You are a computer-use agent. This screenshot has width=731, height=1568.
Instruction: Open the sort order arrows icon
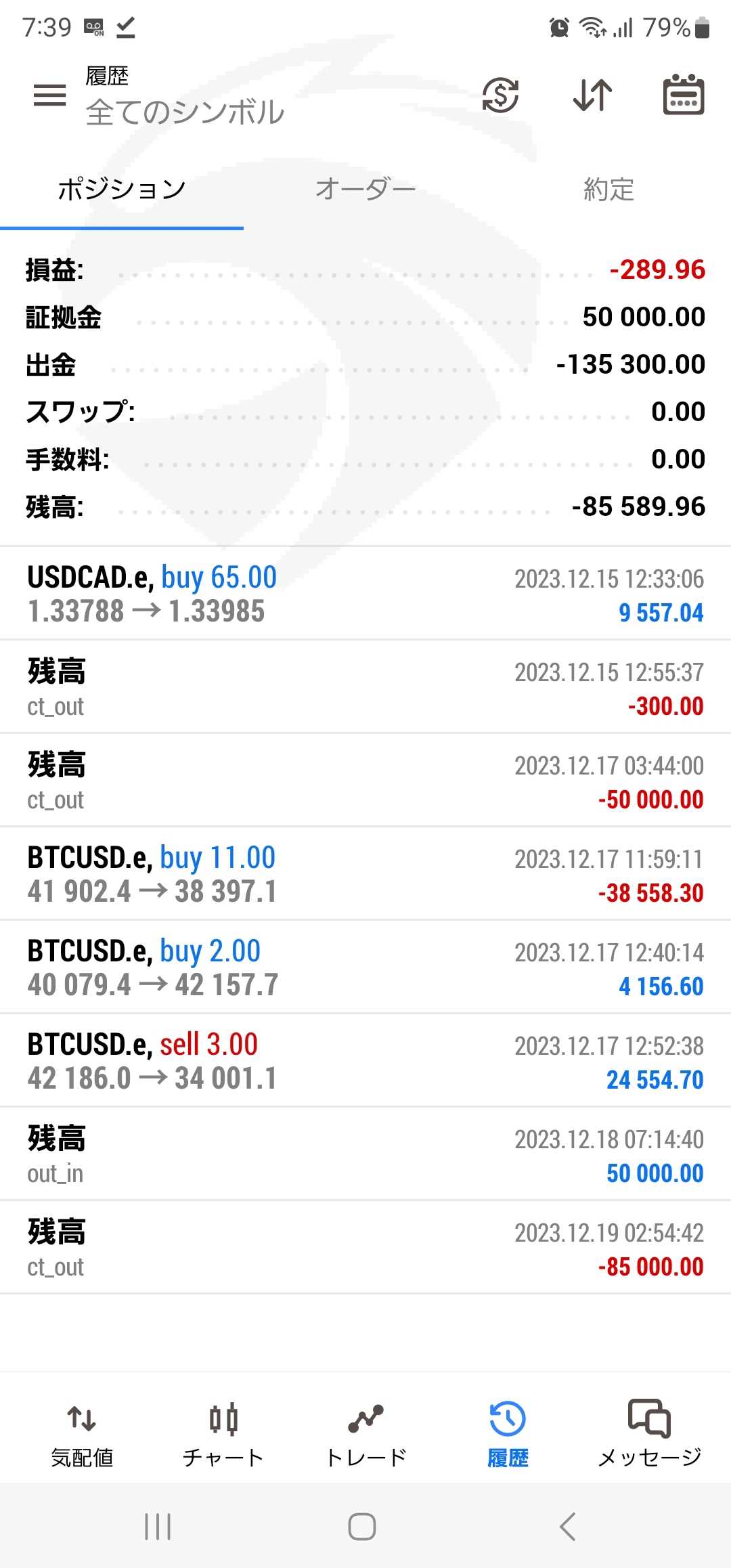(x=592, y=95)
